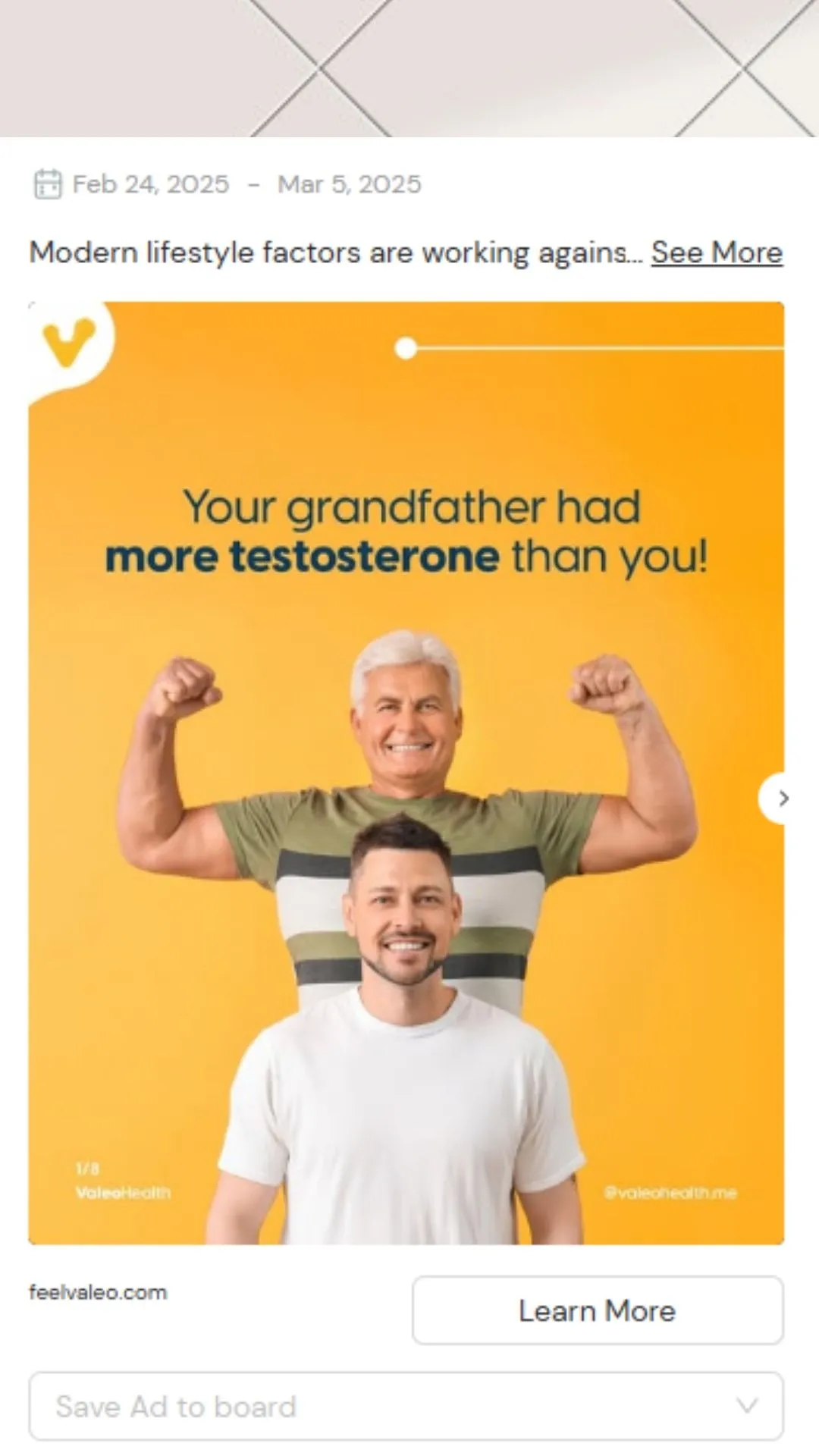
Task: Expand ad text with See More
Action: pyautogui.click(x=716, y=253)
